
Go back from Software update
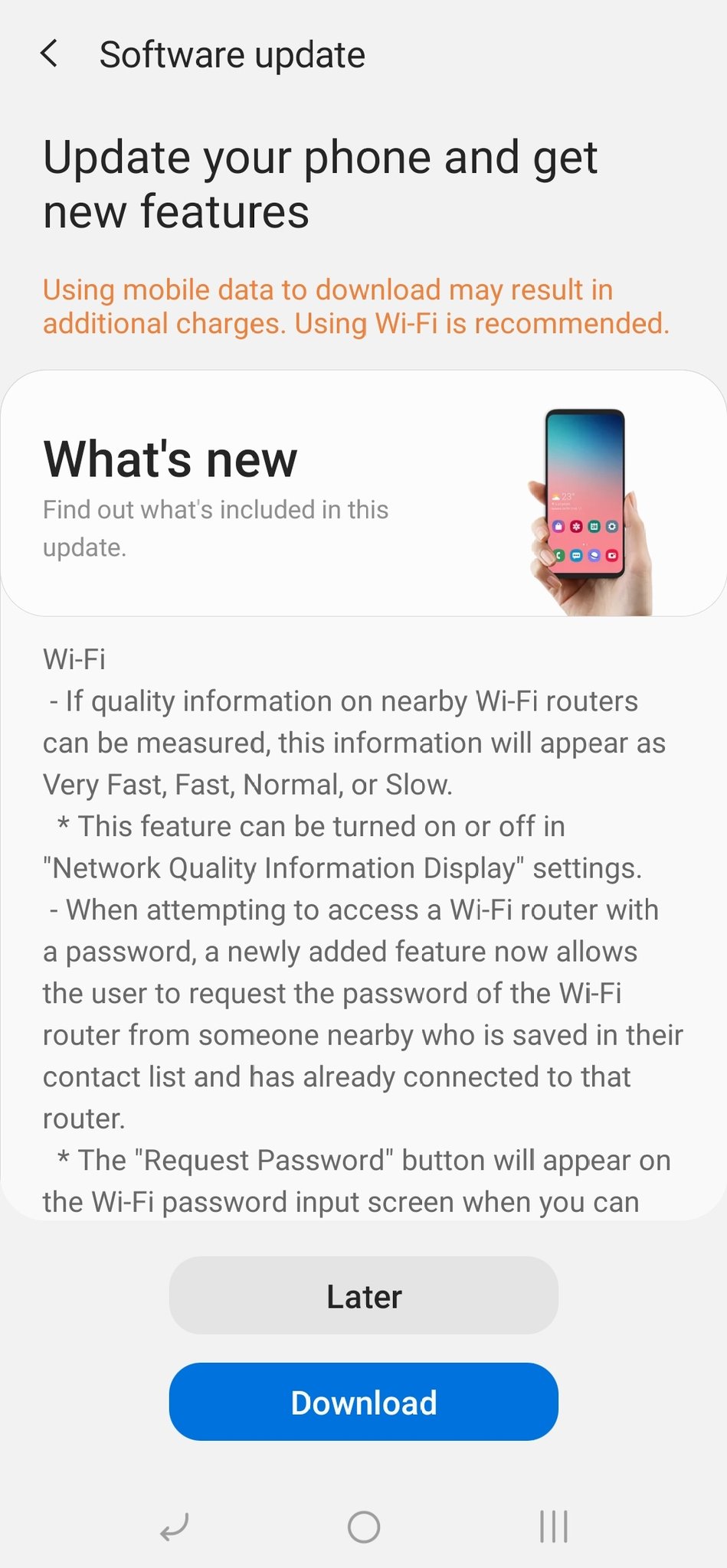tap(49, 54)
